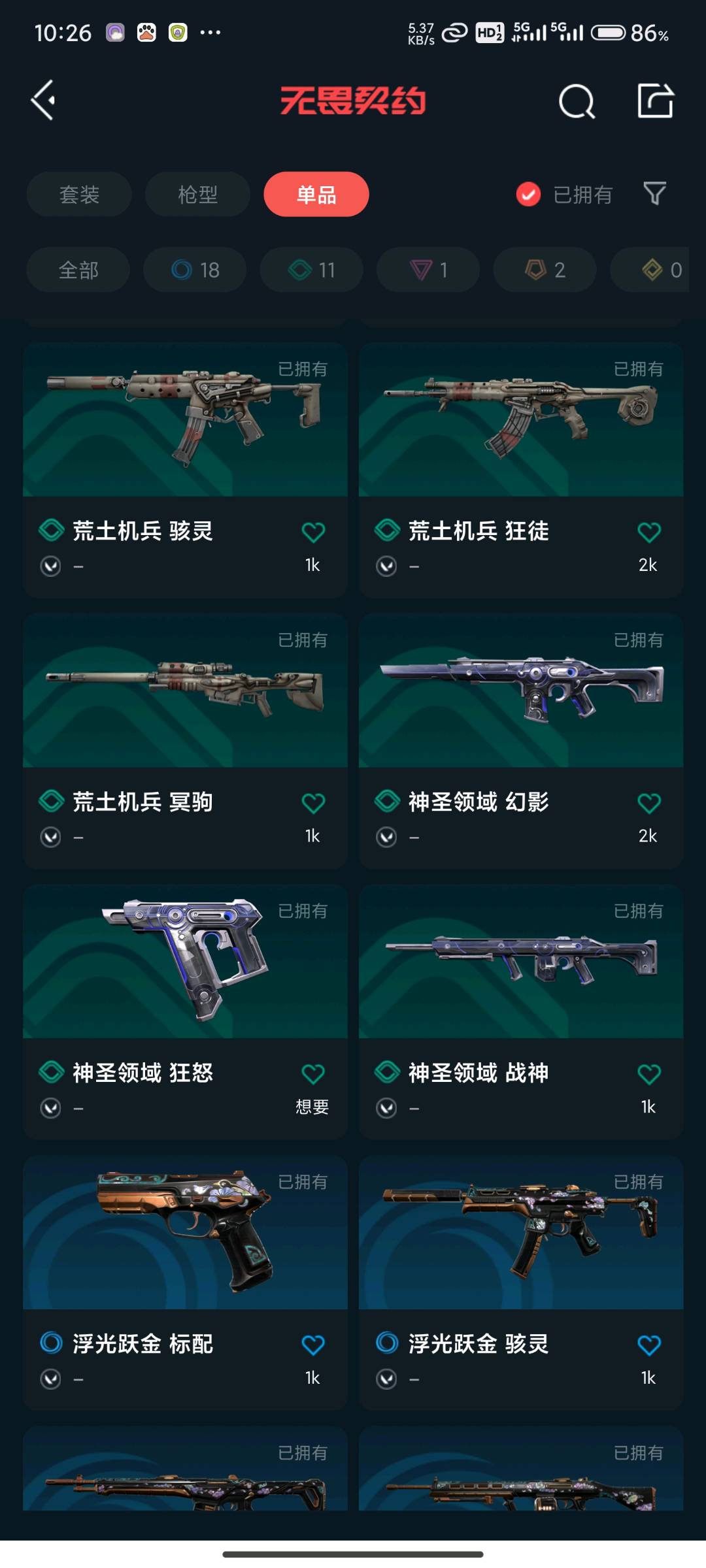Select the 单品 tab
This screenshot has width=706, height=1568.
pos(316,194)
